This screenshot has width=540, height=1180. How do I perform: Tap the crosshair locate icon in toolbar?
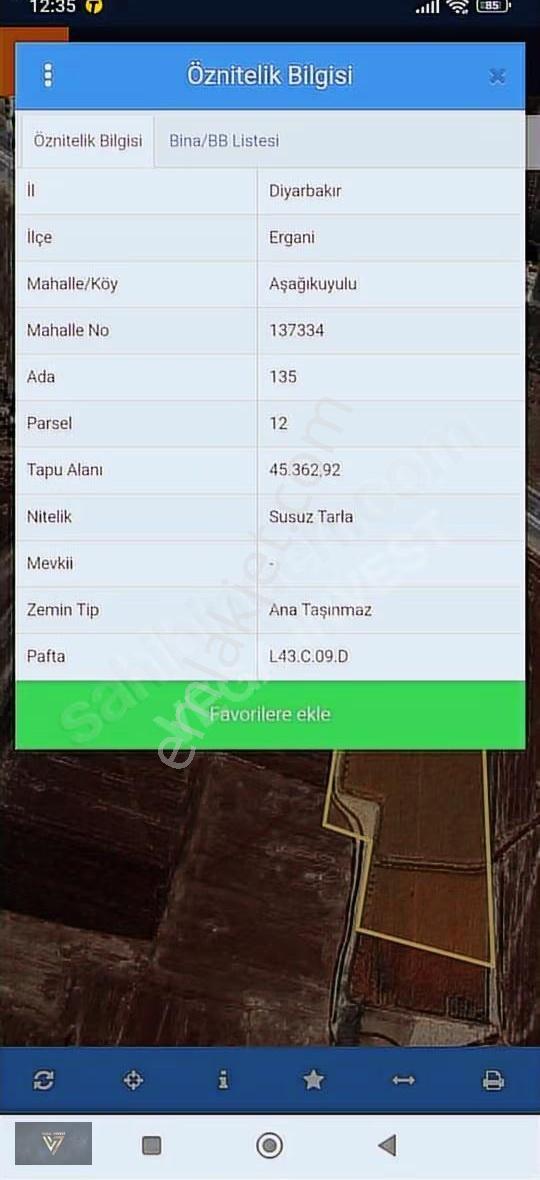tap(133, 1081)
